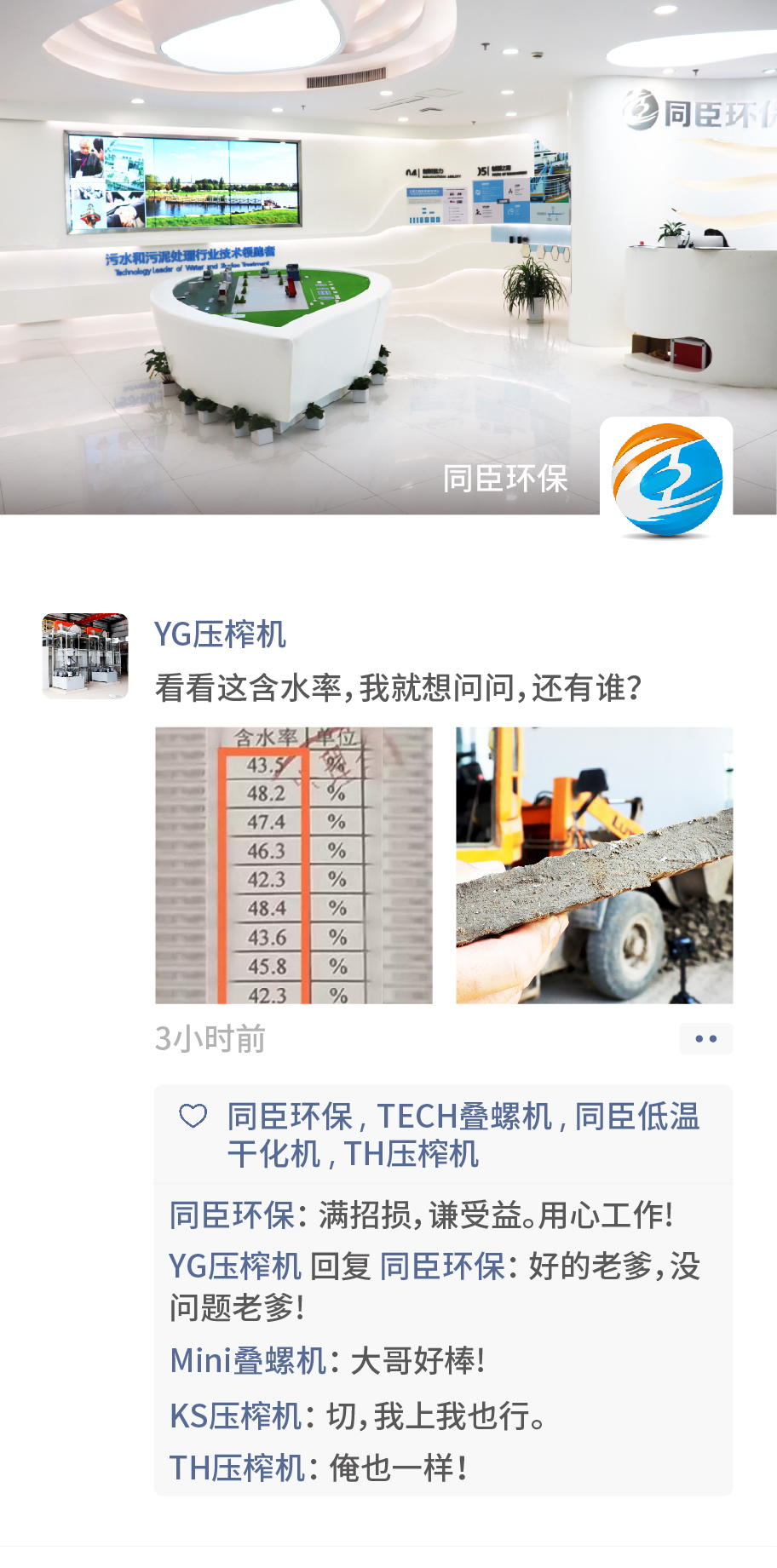Open the comment and like options button

click(x=705, y=1038)
